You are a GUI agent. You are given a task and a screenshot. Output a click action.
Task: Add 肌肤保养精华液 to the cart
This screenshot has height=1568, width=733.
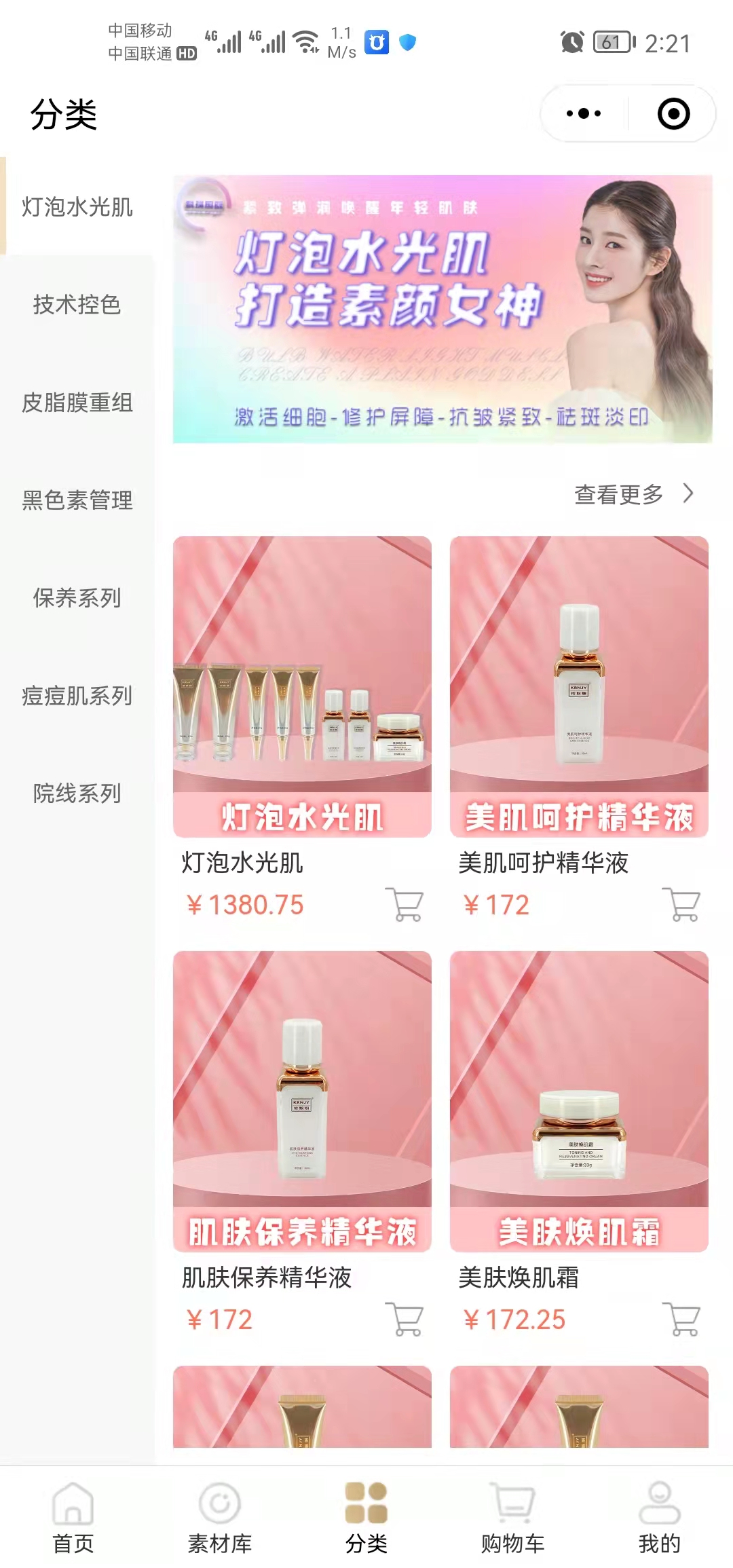click(x=405, y=1319)
